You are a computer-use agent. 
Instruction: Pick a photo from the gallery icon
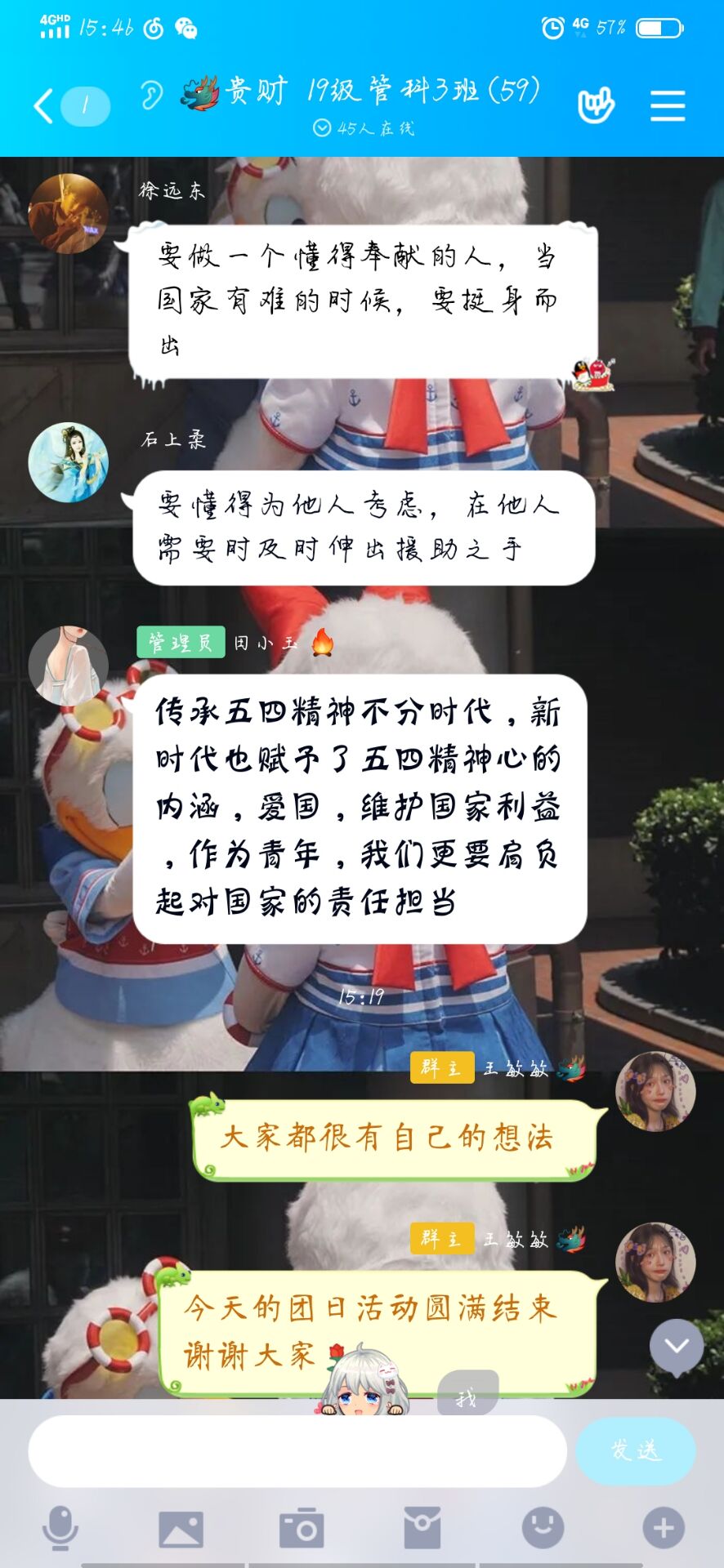(181, 1528)
